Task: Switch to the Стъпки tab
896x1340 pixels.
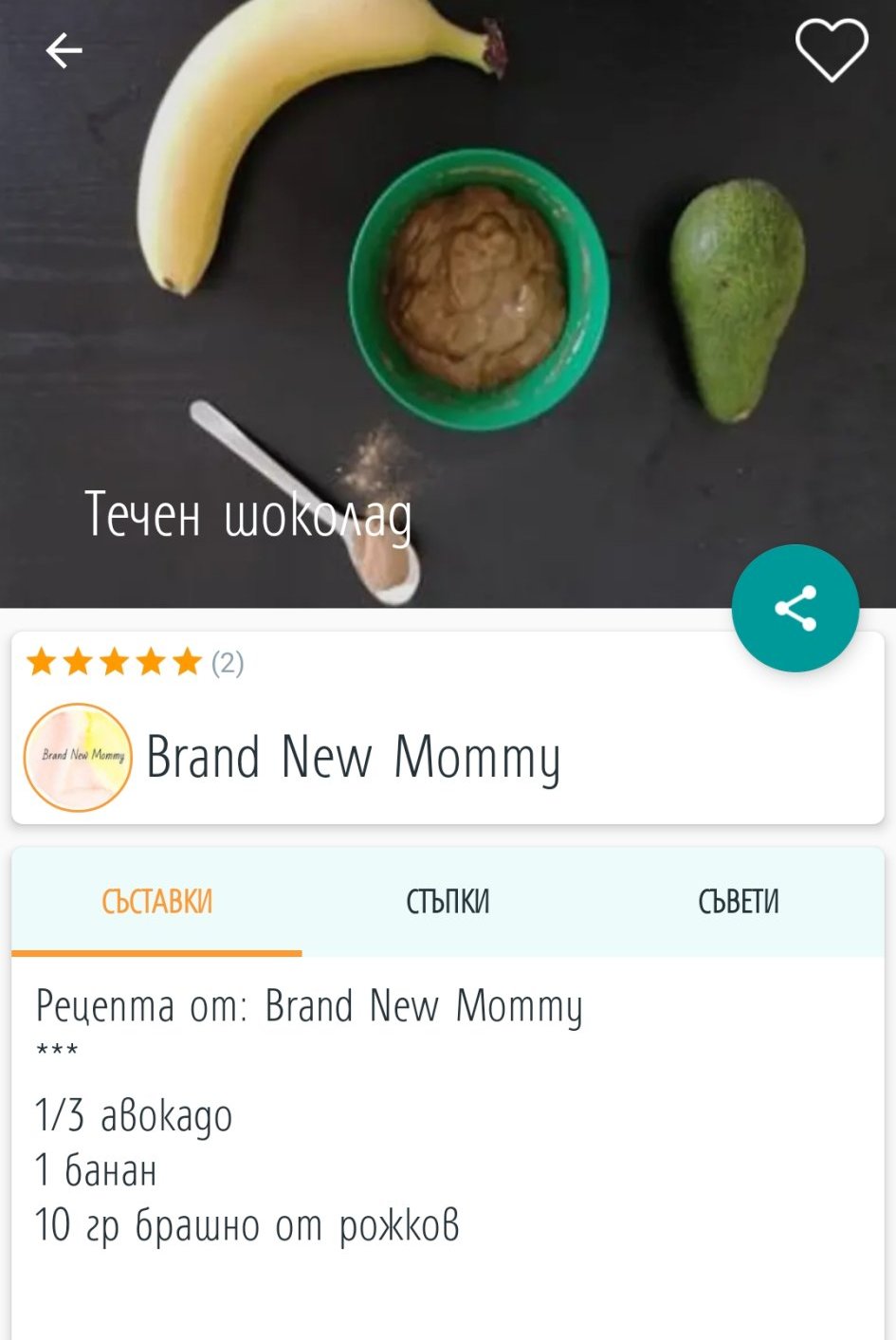Action: coord(448,901)
